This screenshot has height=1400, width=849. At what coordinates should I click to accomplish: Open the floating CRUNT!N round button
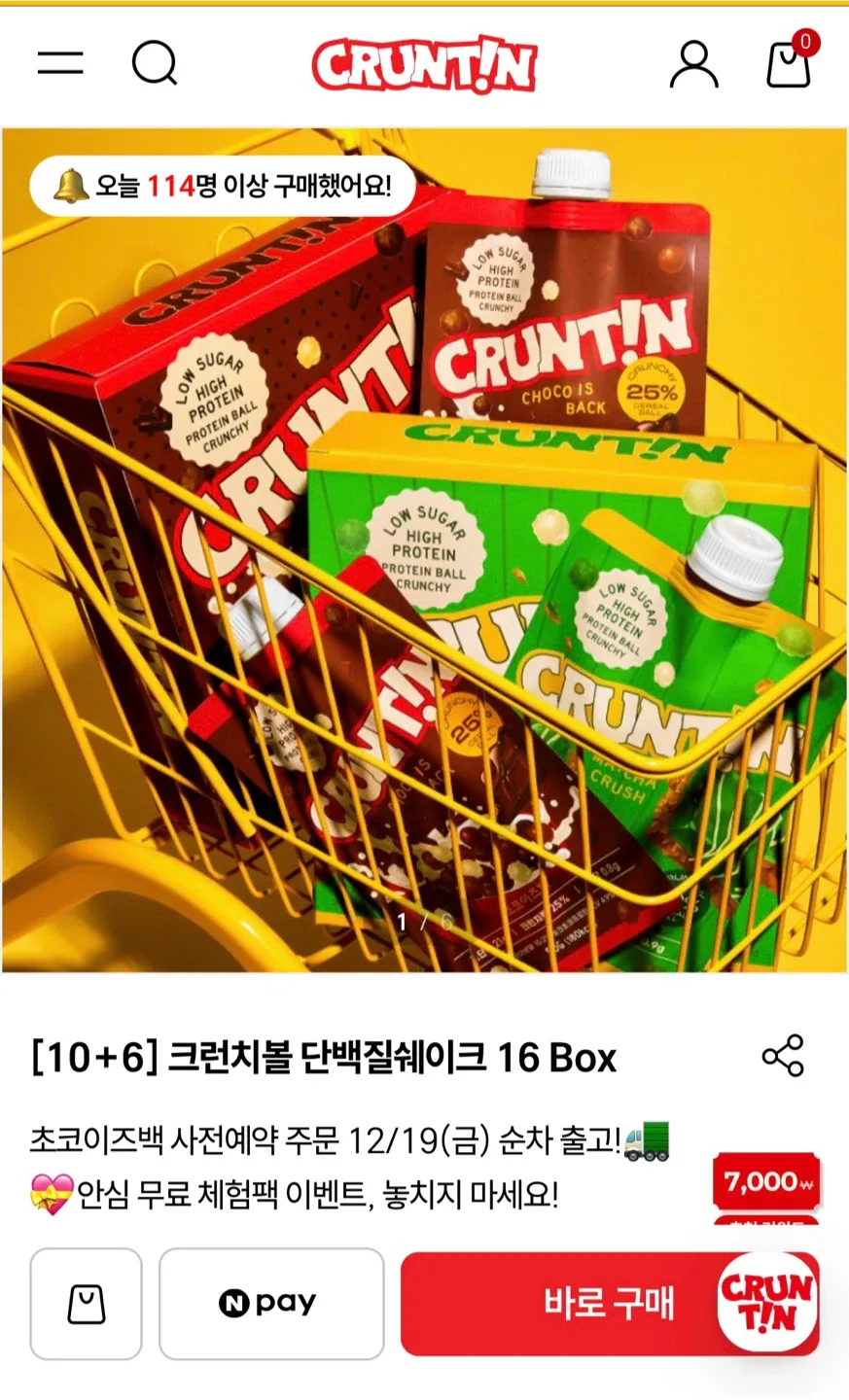(768, 1302)
